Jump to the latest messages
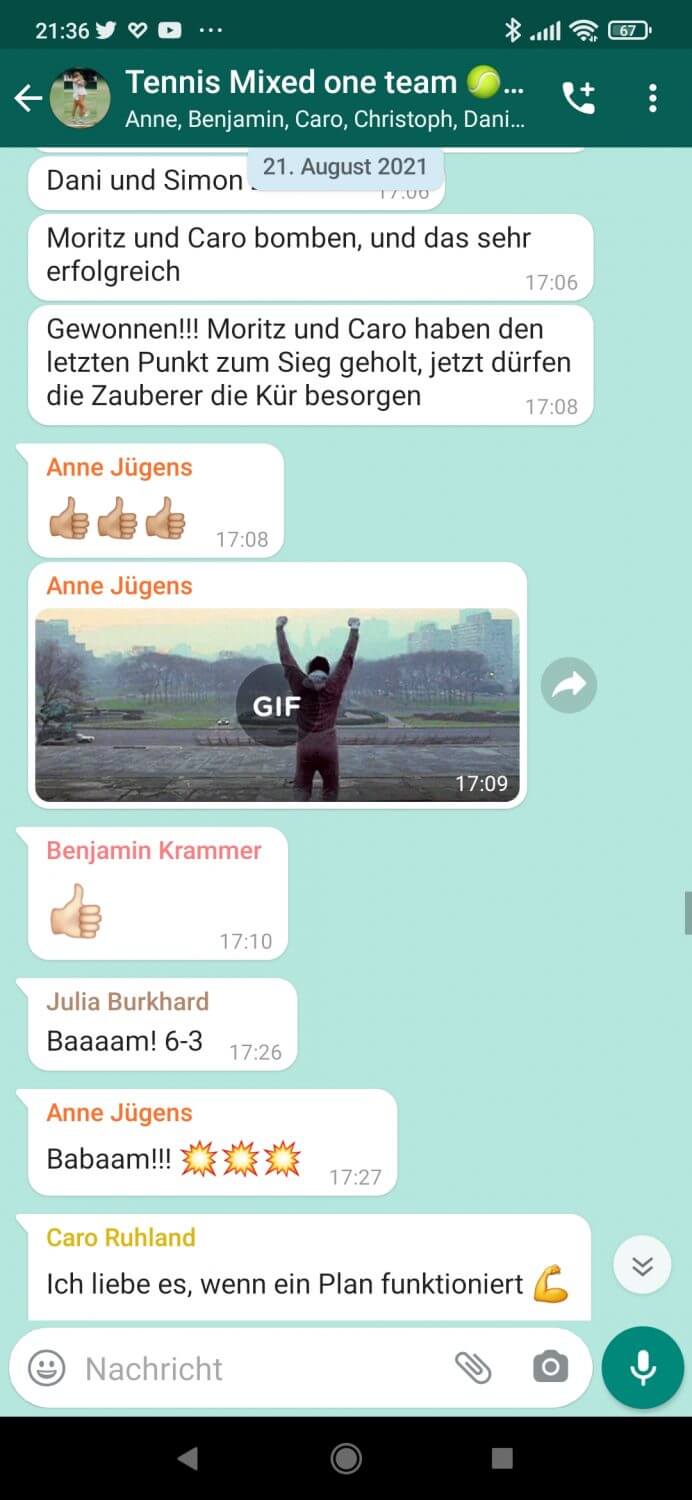 pyautogui.click(x=642, y=1266)
